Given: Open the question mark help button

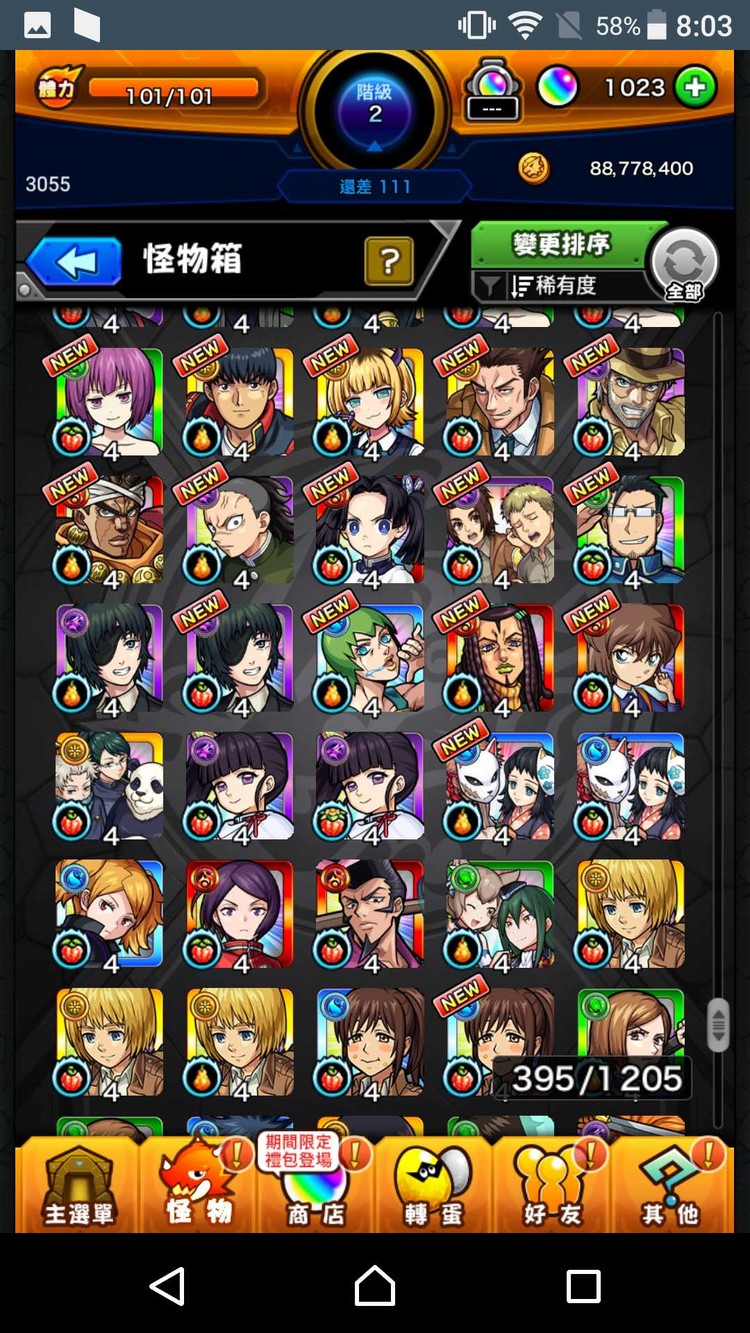Looking at the screenshot, I should [390, 261].
